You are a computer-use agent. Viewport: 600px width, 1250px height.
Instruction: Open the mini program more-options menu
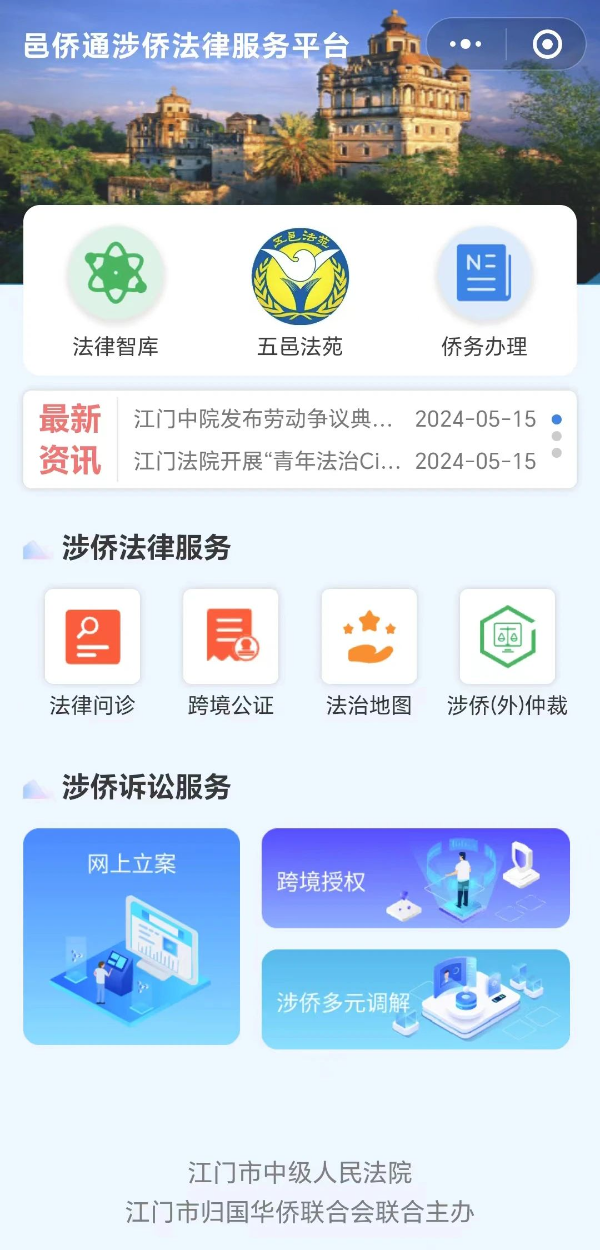466,44
